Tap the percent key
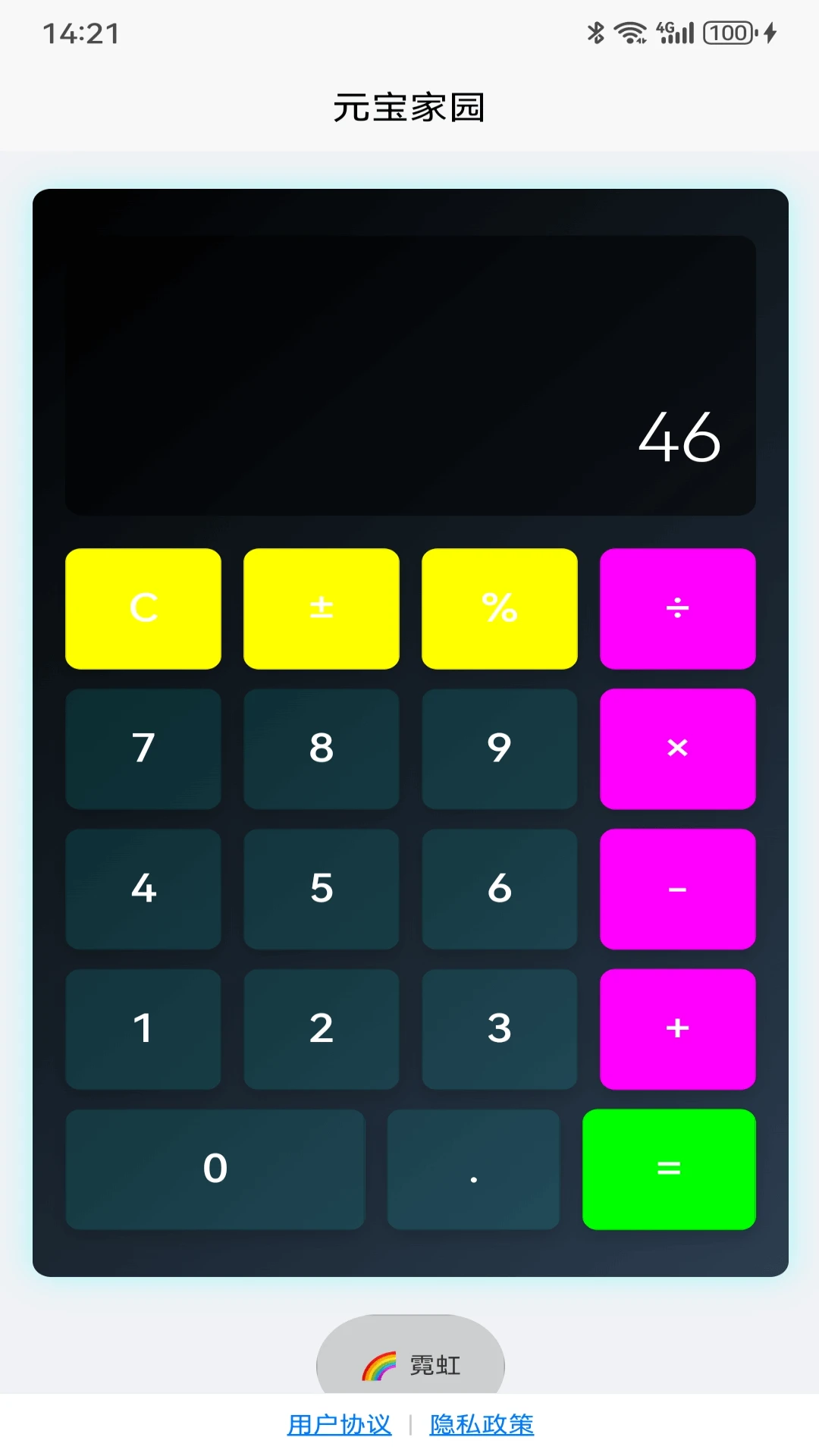The width and height of the screenshot is (819, 1456). coord(500,608)
